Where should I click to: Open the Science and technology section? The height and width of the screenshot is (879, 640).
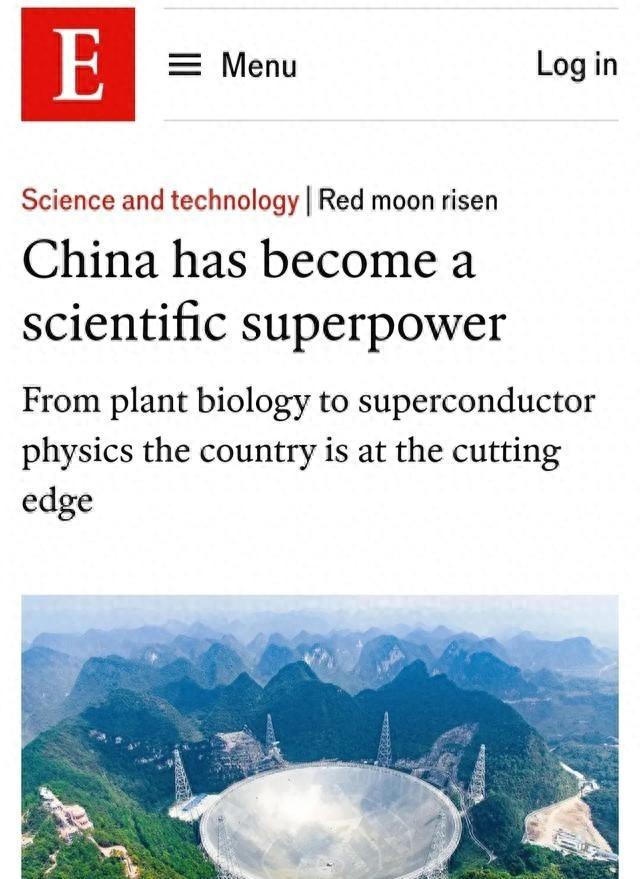[160, 200]
